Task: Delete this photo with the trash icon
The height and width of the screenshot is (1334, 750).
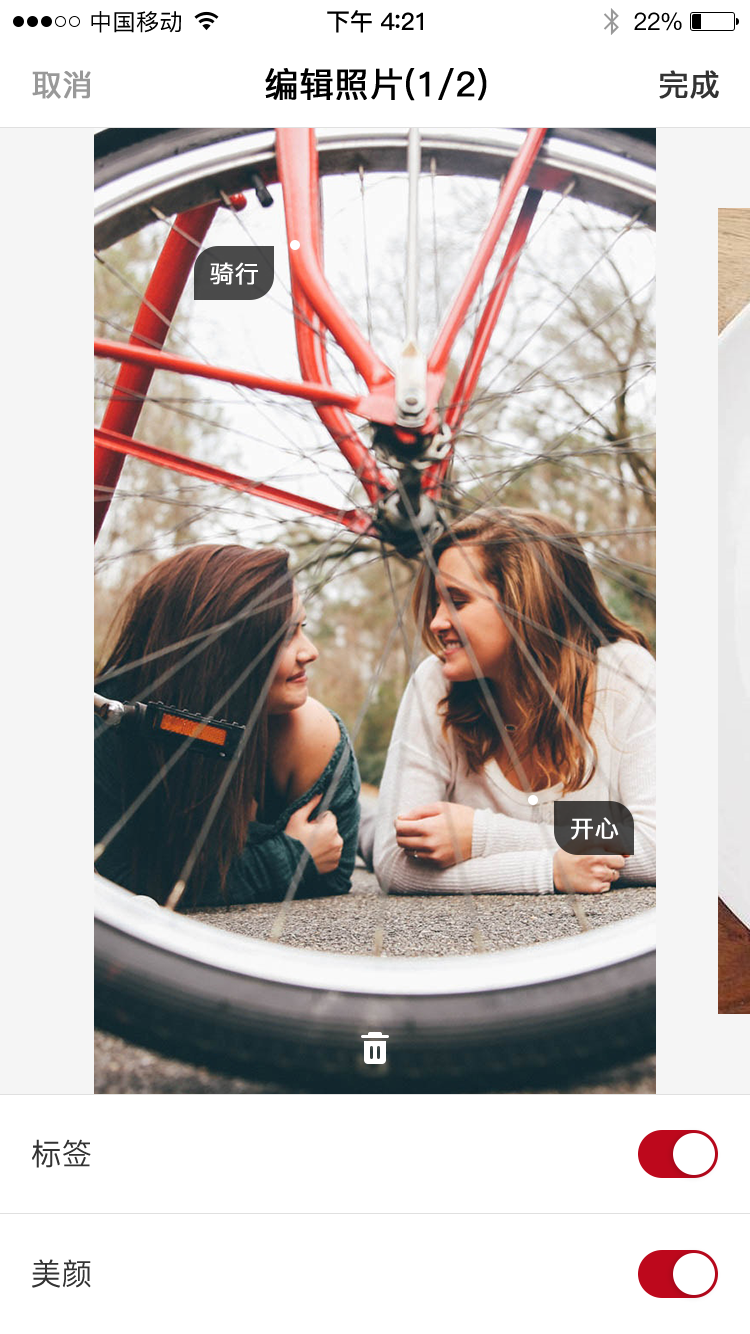Action: pyautogui.click(x=375, y=1048)
